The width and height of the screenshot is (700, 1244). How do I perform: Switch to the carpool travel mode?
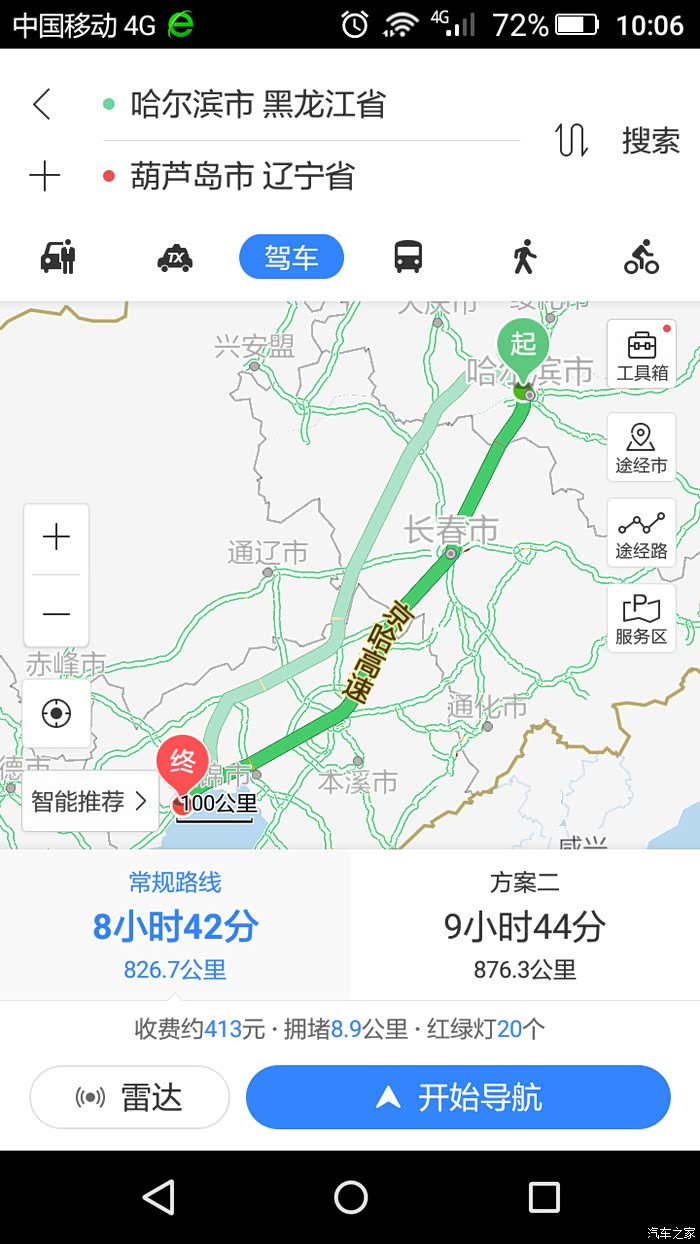(58, 257)
